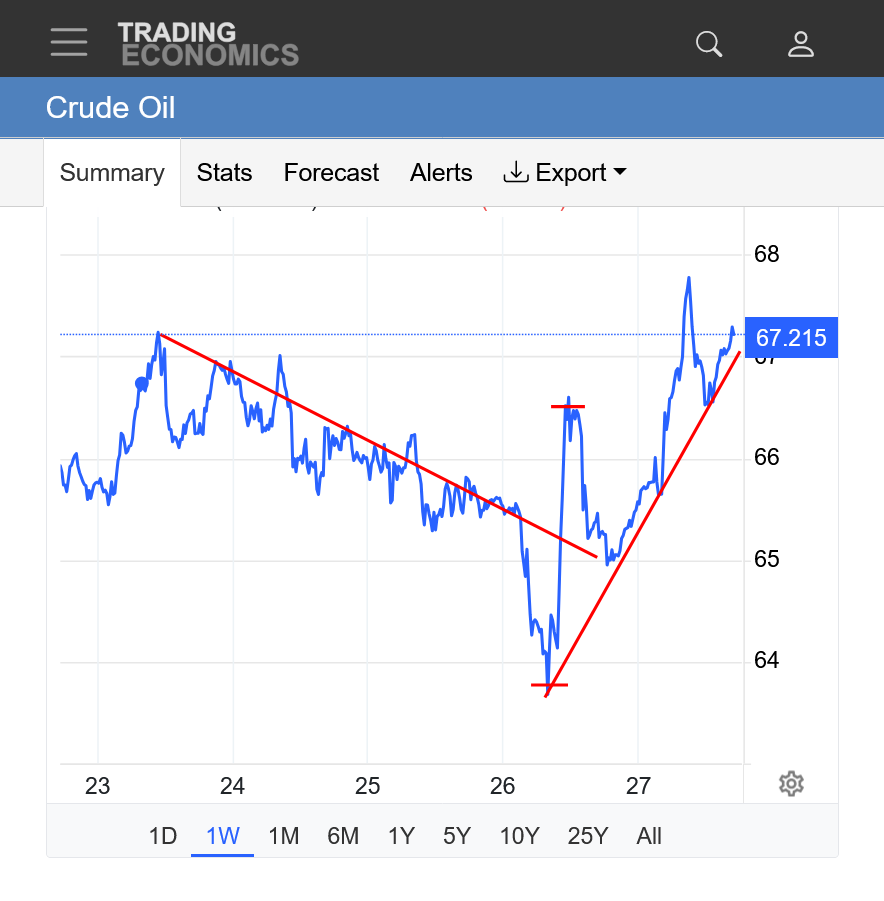This screenshot has width=884, height=901.
Task: Show the All time range
Action: 649,836
